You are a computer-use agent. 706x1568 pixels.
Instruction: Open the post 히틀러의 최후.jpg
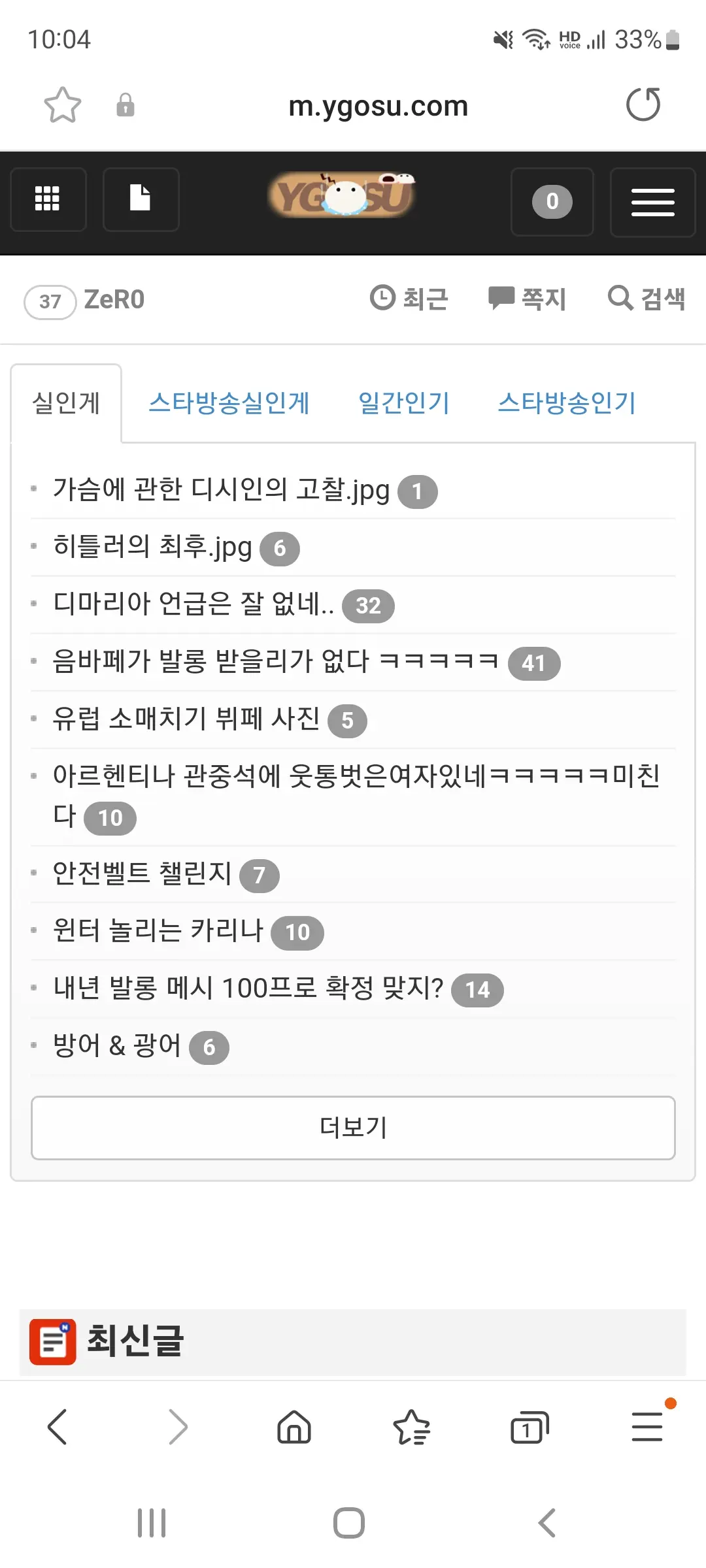pyautogui.click(x=153, y=547)
